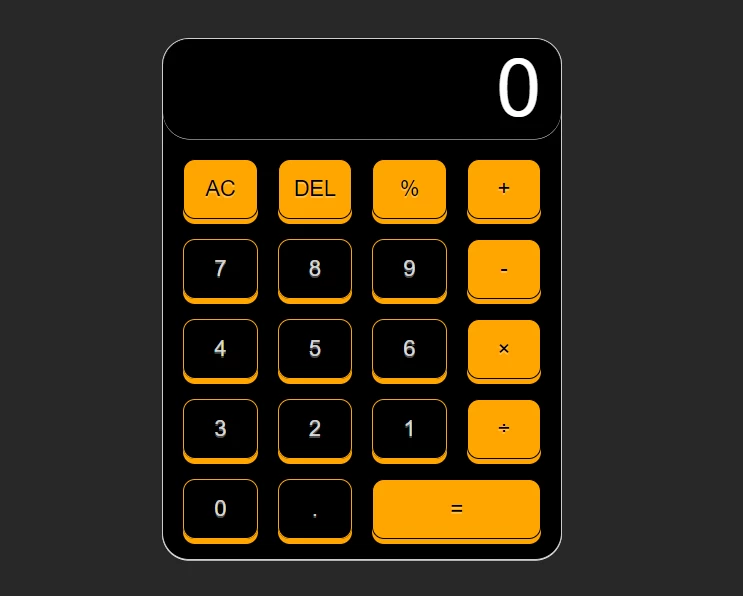Enter digit 8

coord(315,268)
